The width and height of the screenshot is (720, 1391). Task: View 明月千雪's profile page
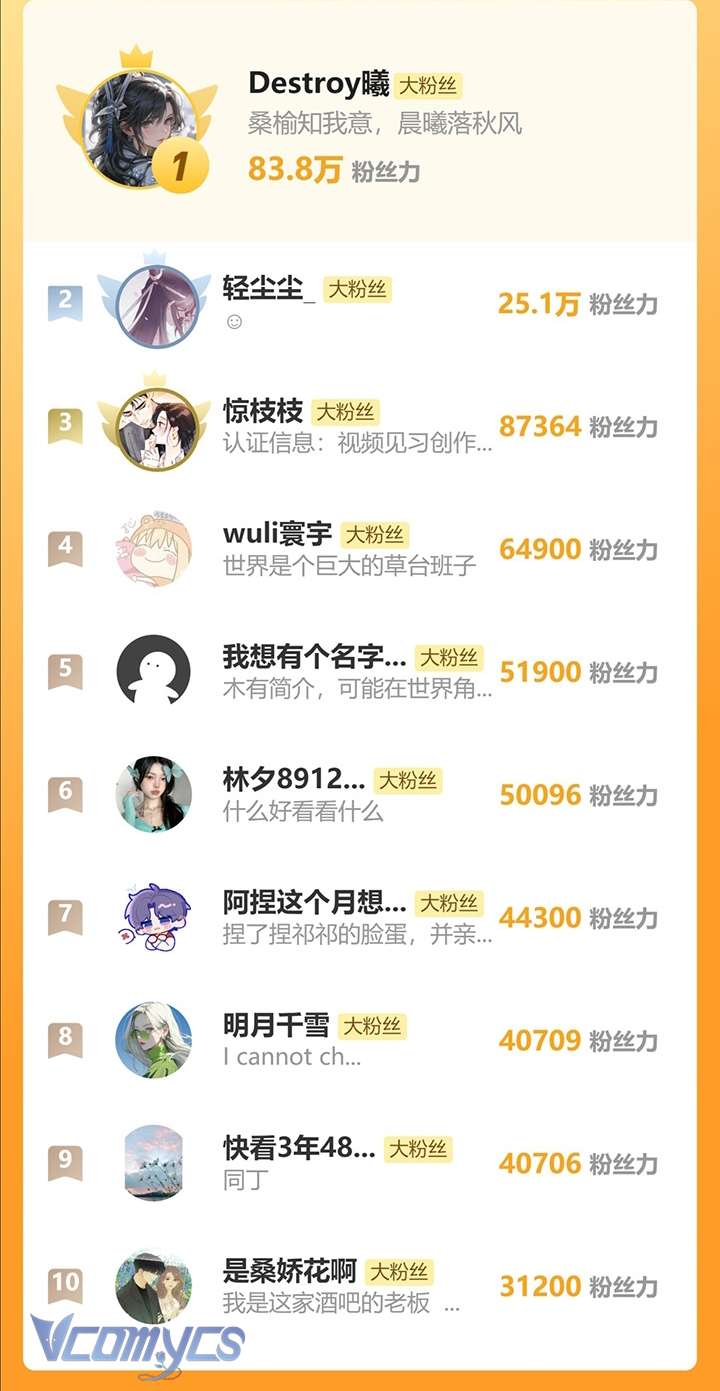tap(275, 1026)
